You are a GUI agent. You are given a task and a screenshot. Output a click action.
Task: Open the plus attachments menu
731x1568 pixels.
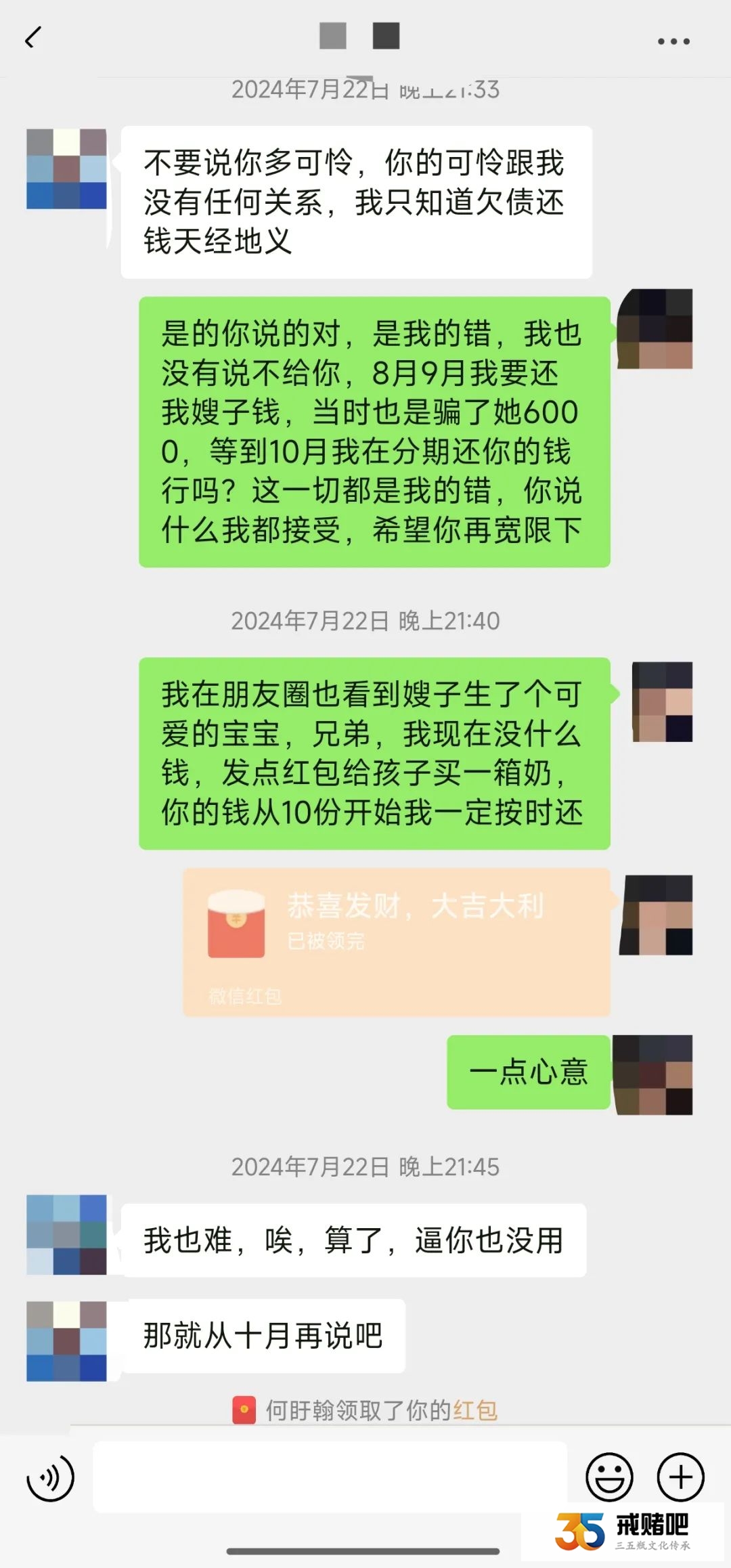click(x=681, y=1477)
